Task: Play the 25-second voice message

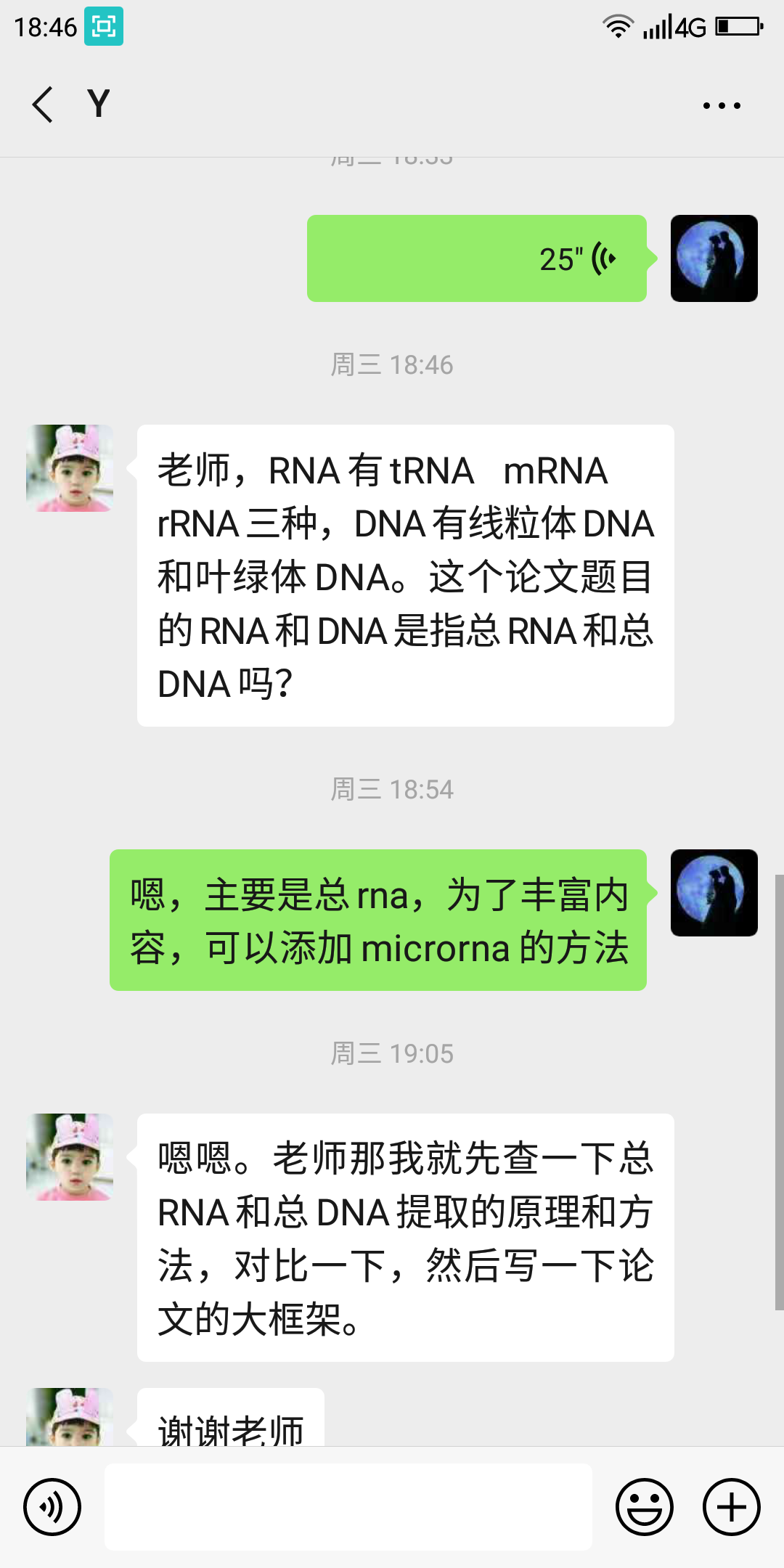Action: coord(476,258)
